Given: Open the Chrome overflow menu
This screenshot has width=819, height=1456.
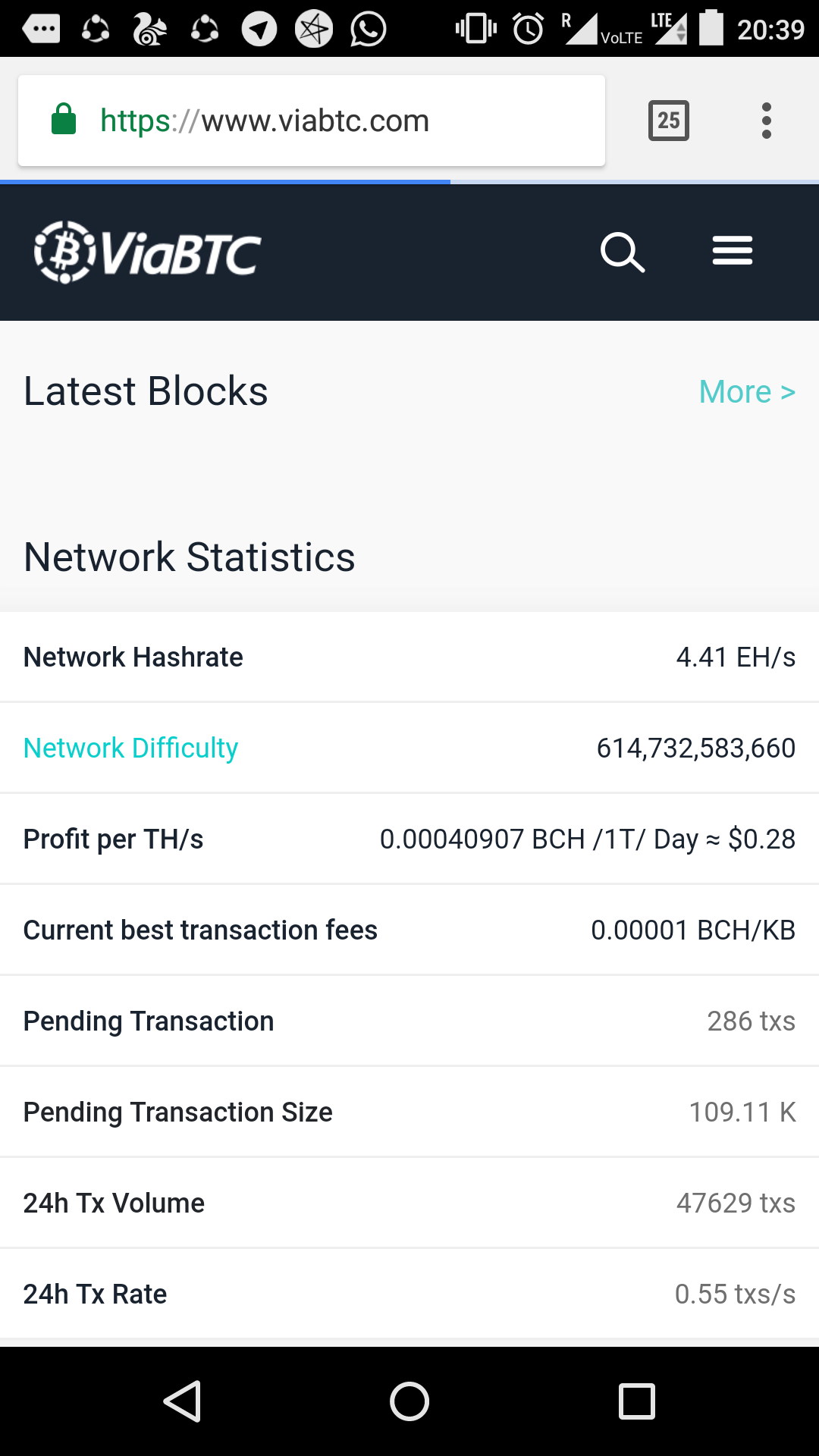Looking at the screenshot, I should pos(766,121).
